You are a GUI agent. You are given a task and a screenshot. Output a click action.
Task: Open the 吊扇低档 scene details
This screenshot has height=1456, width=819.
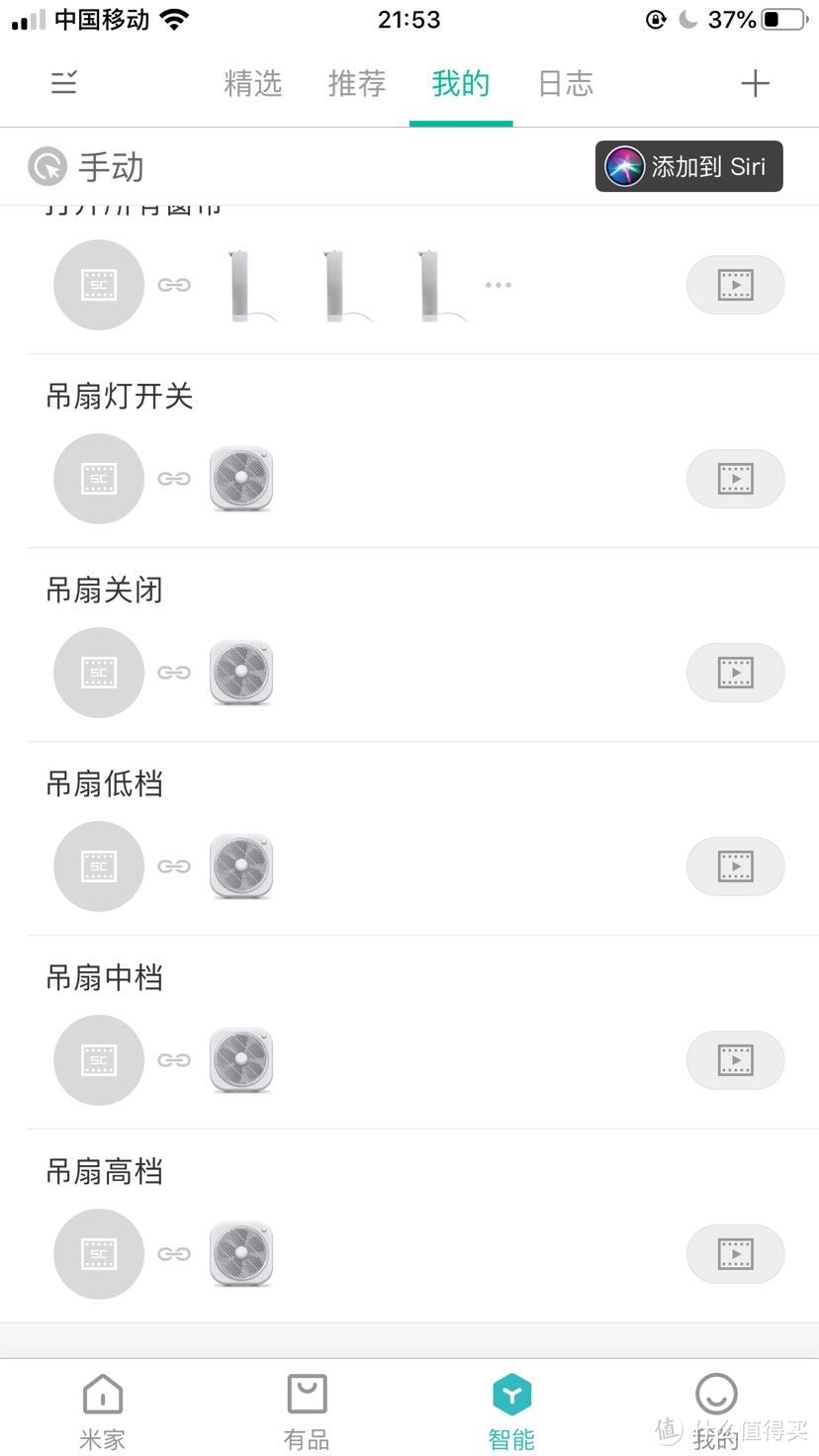(105, 784)
